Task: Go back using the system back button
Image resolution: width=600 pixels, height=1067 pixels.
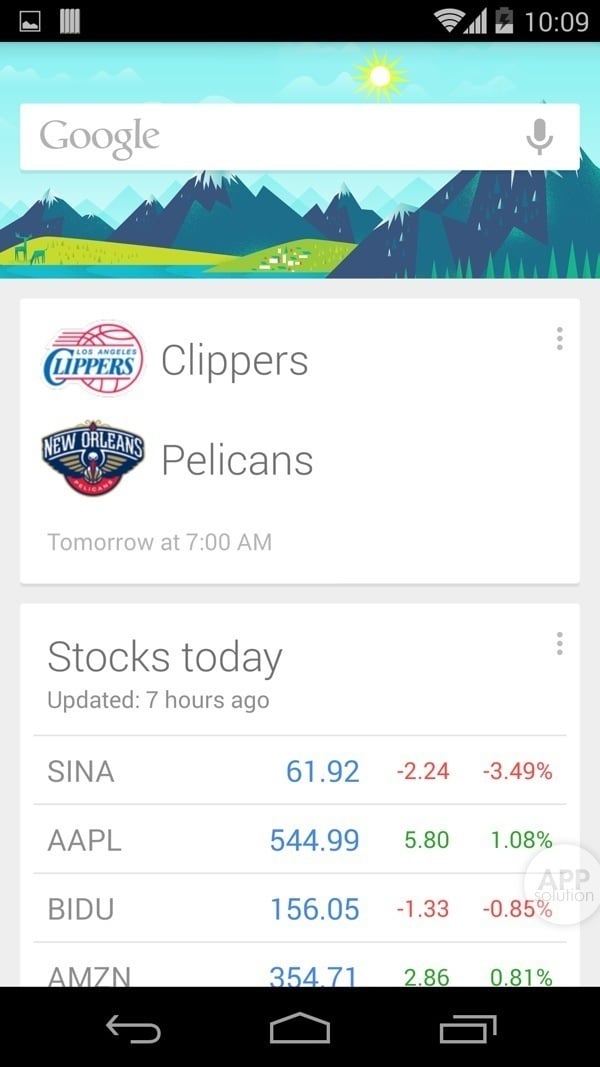Action: click(133, 1027)
